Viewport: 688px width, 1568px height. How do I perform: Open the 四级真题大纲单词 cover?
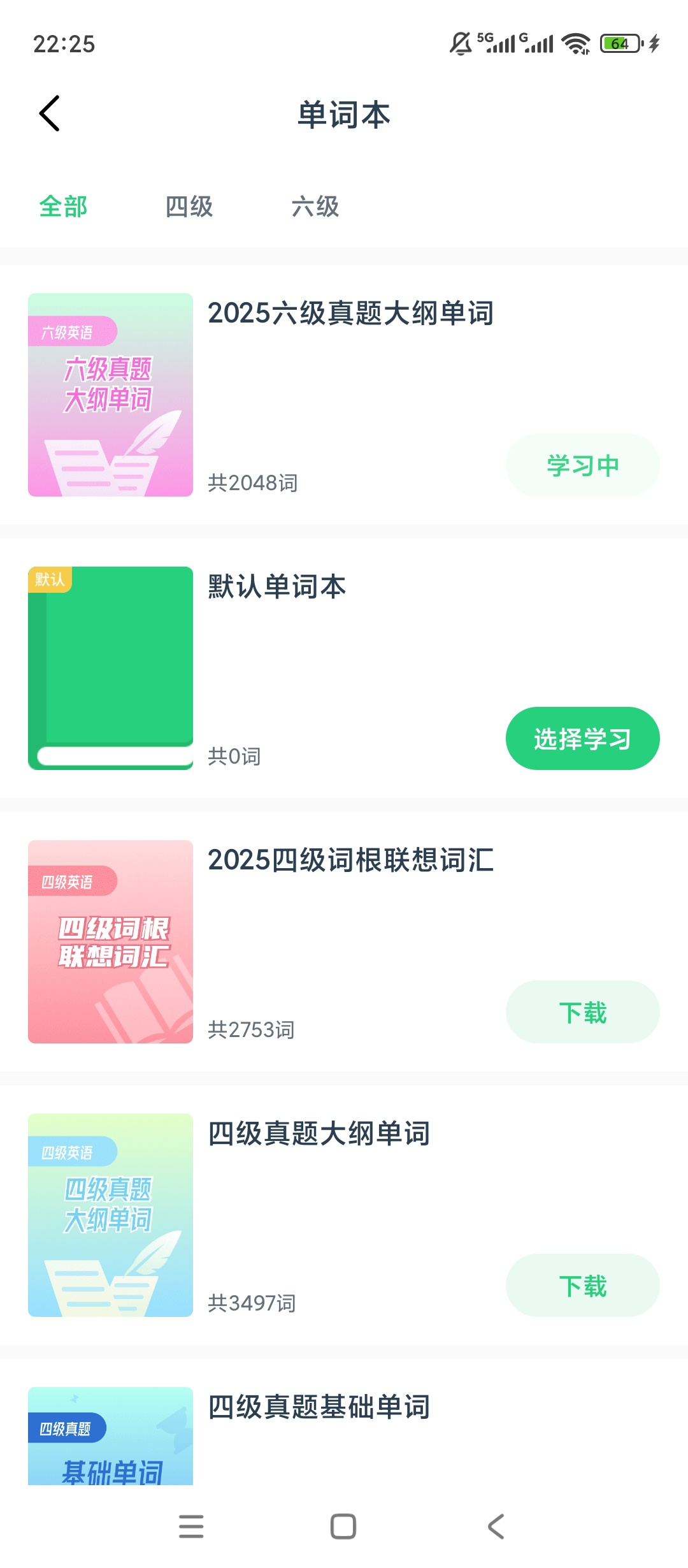click(110, 1215)
